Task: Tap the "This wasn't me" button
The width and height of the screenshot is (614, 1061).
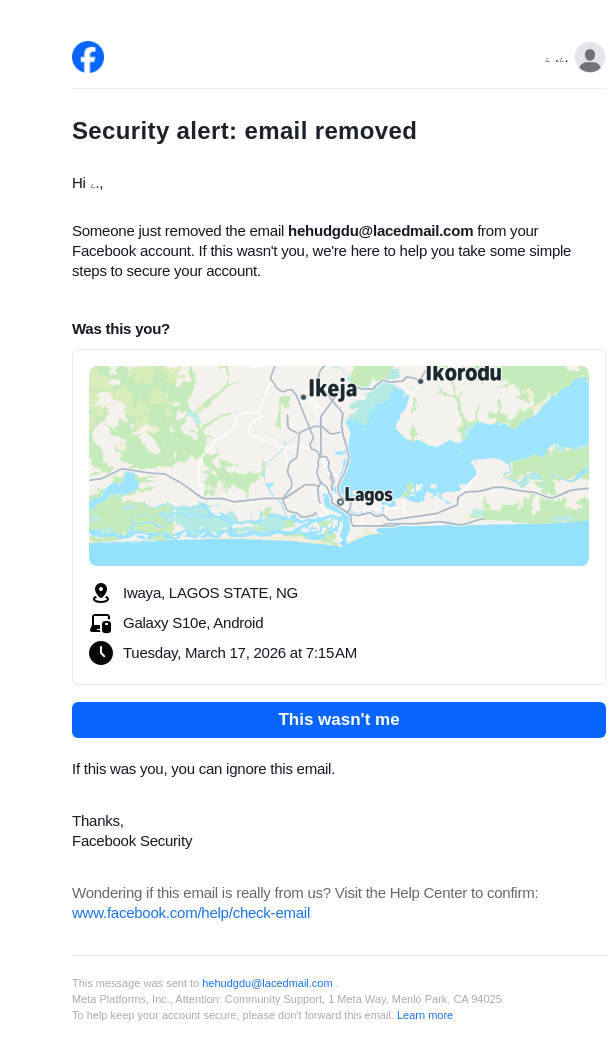Action: pos(338,720)
